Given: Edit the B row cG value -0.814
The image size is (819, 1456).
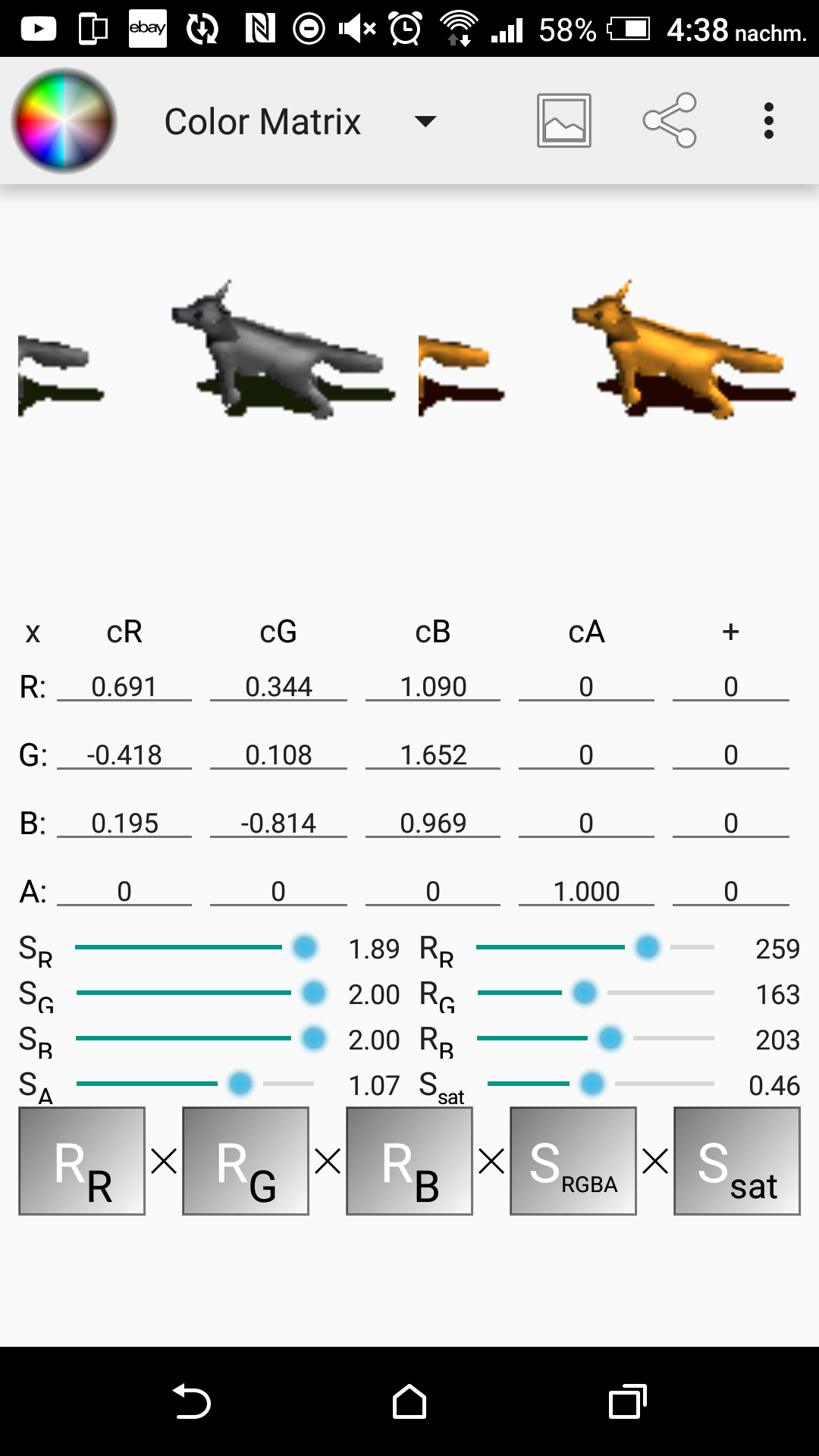Looking at the screenshot, I should pyautogui.click(x=278, y=823).
